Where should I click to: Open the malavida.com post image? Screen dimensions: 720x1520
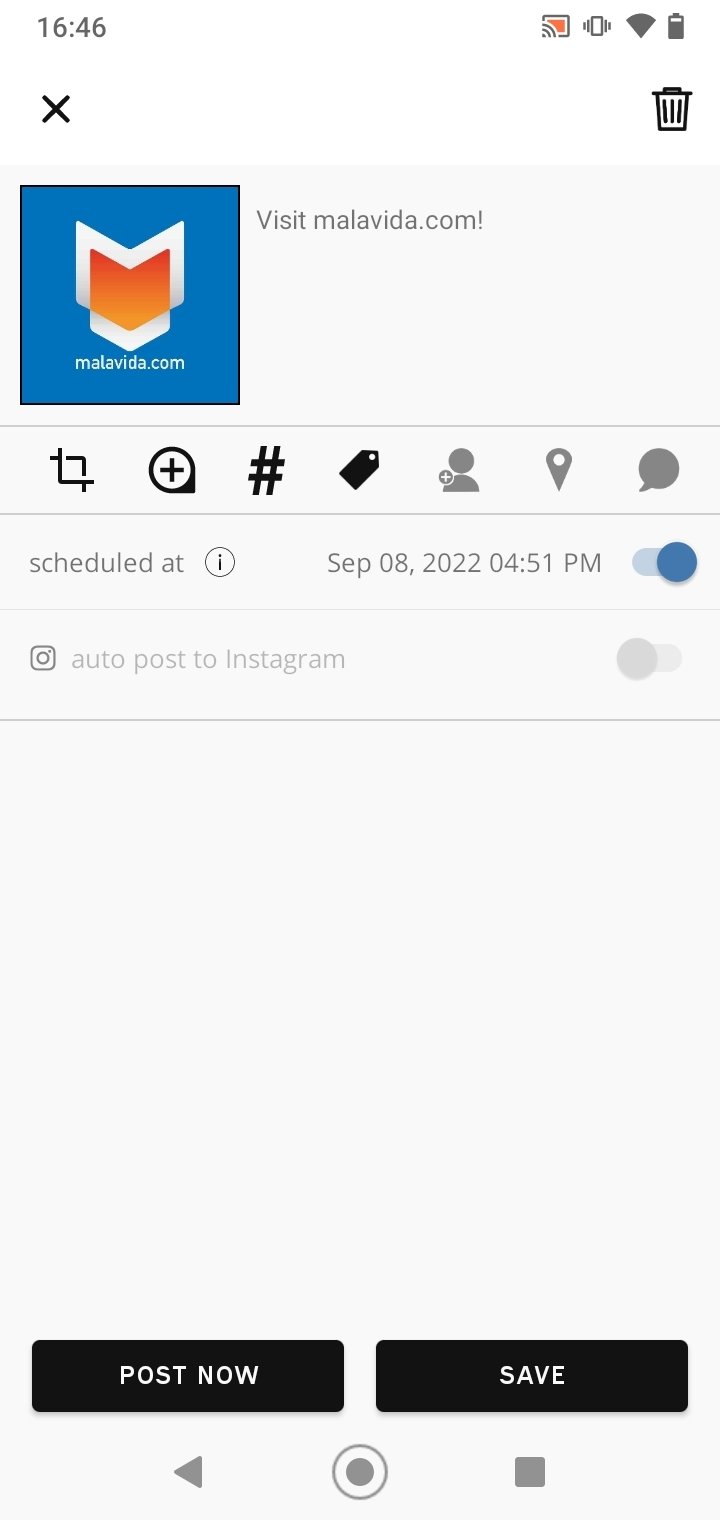pyautogui.click(x=130, y=295)
